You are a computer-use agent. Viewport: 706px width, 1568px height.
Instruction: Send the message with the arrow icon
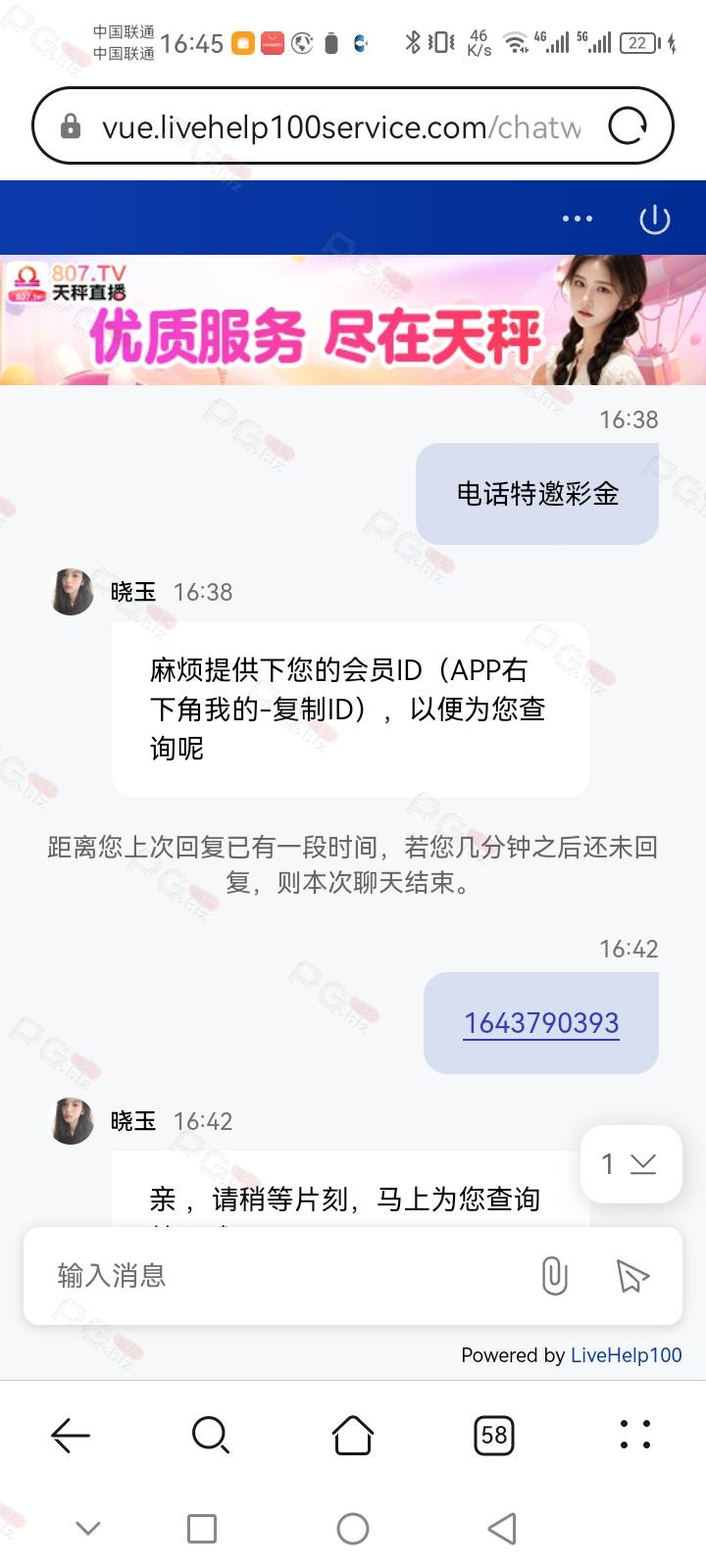coord(632,1276)
